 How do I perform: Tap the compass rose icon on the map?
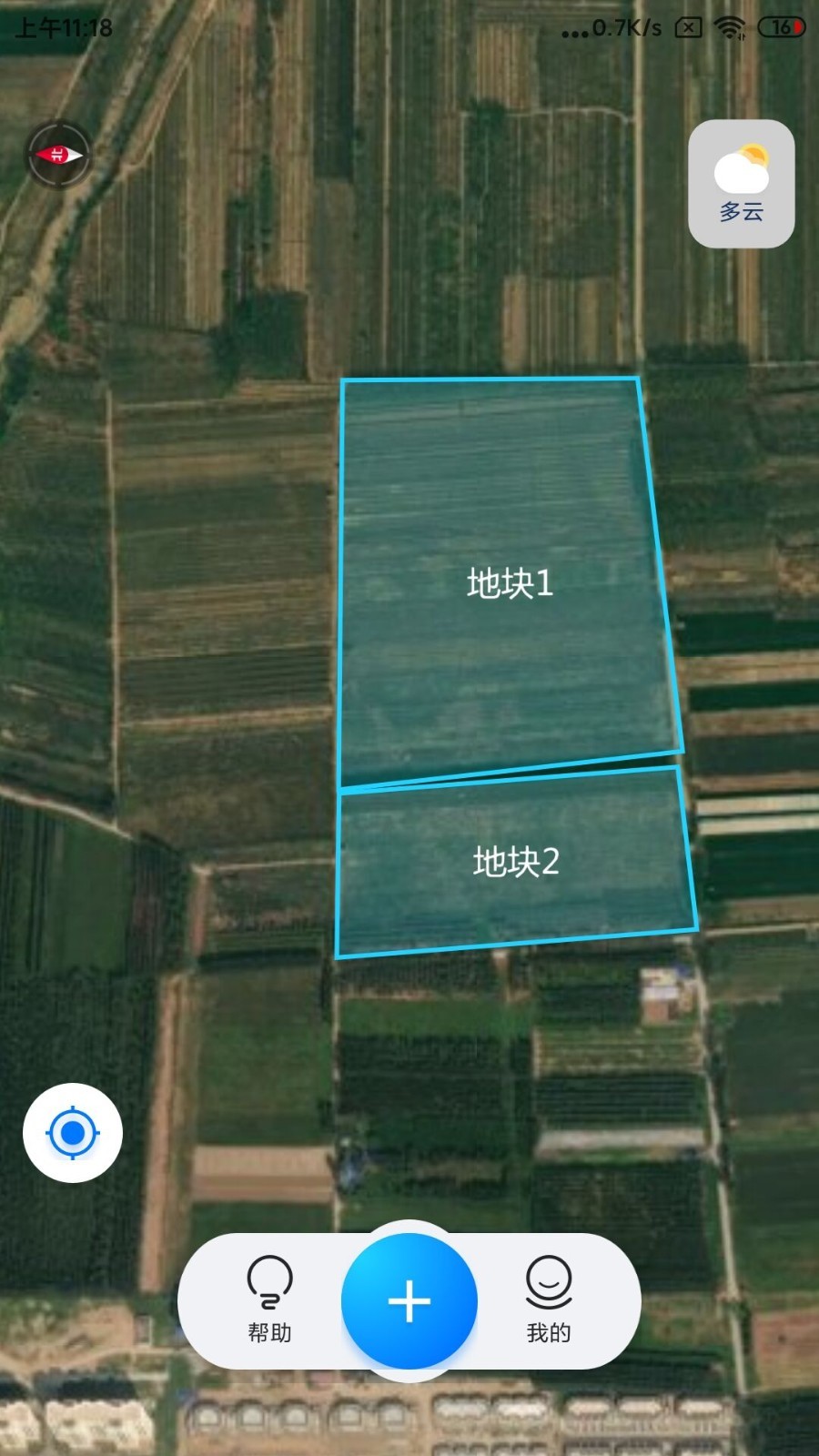[58, 155]
